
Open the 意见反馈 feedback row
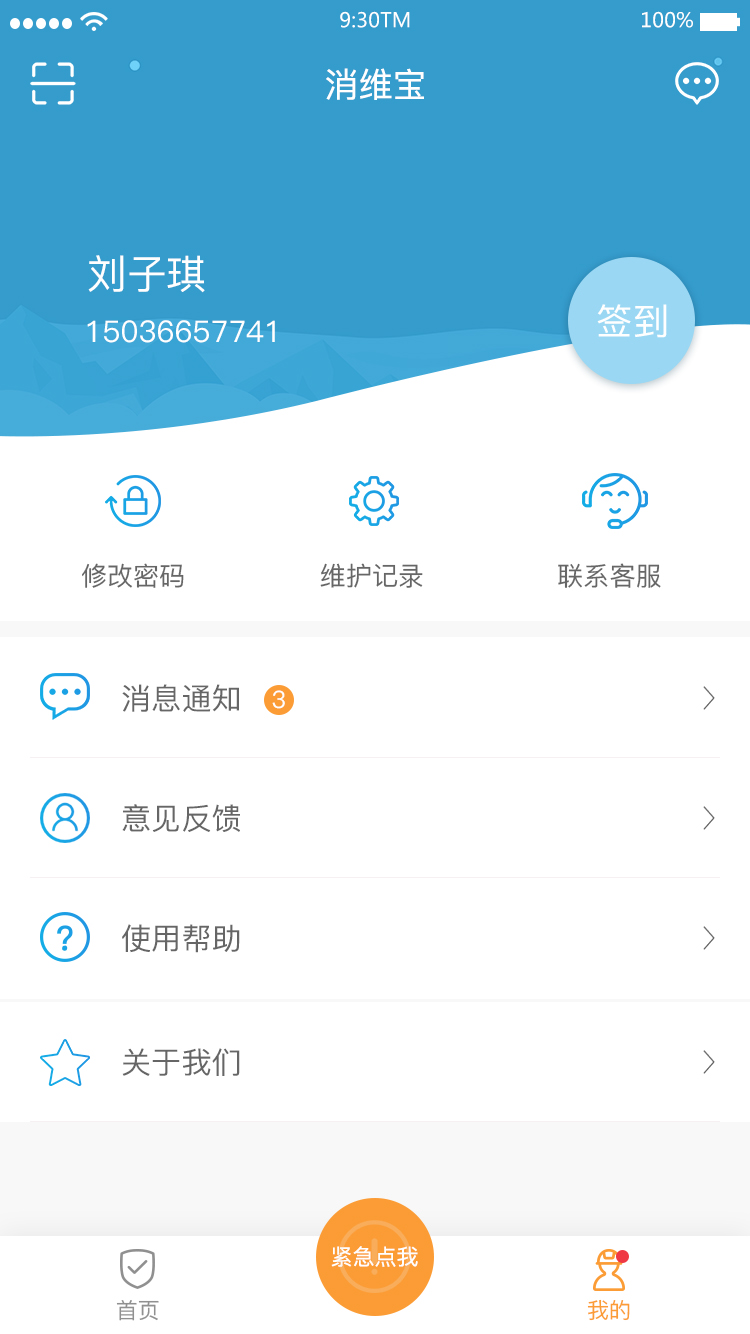(x=375, y=818)
